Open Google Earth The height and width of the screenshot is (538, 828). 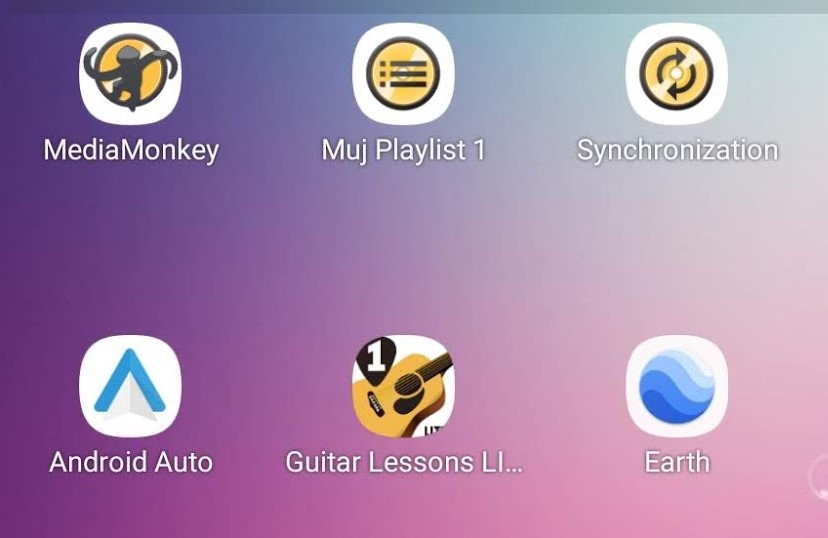click(676, 386)
